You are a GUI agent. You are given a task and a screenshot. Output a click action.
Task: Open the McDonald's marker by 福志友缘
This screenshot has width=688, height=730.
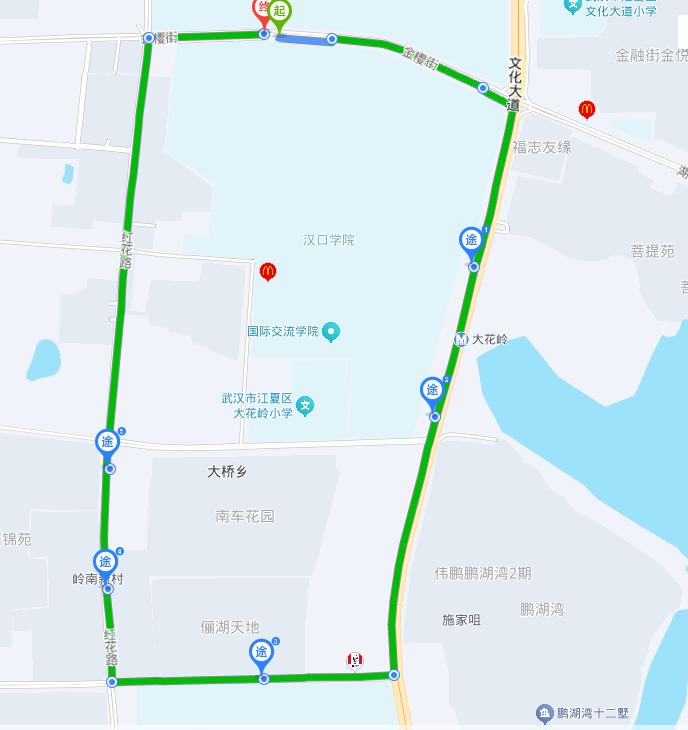pos(587,109)
